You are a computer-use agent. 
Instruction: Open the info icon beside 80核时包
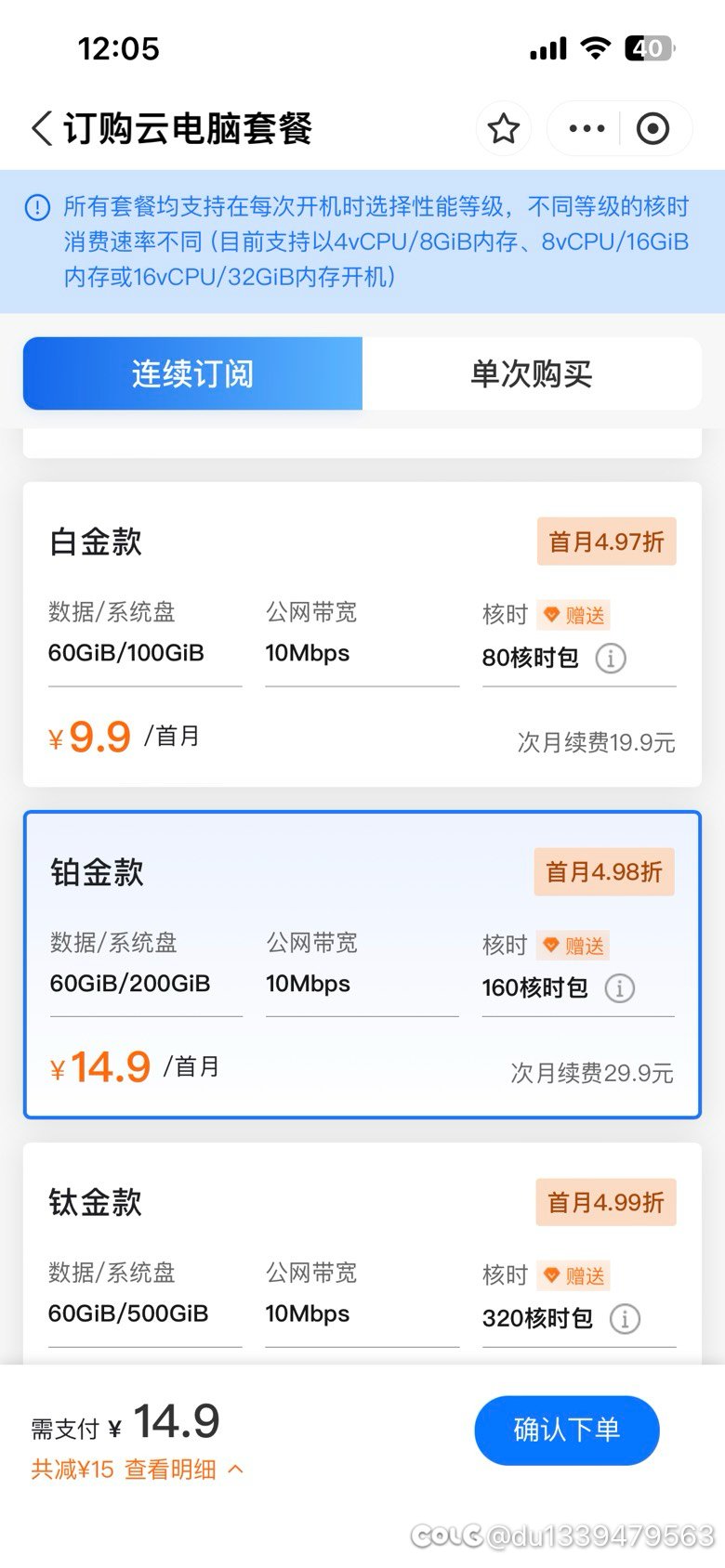[x=611, y=659]
